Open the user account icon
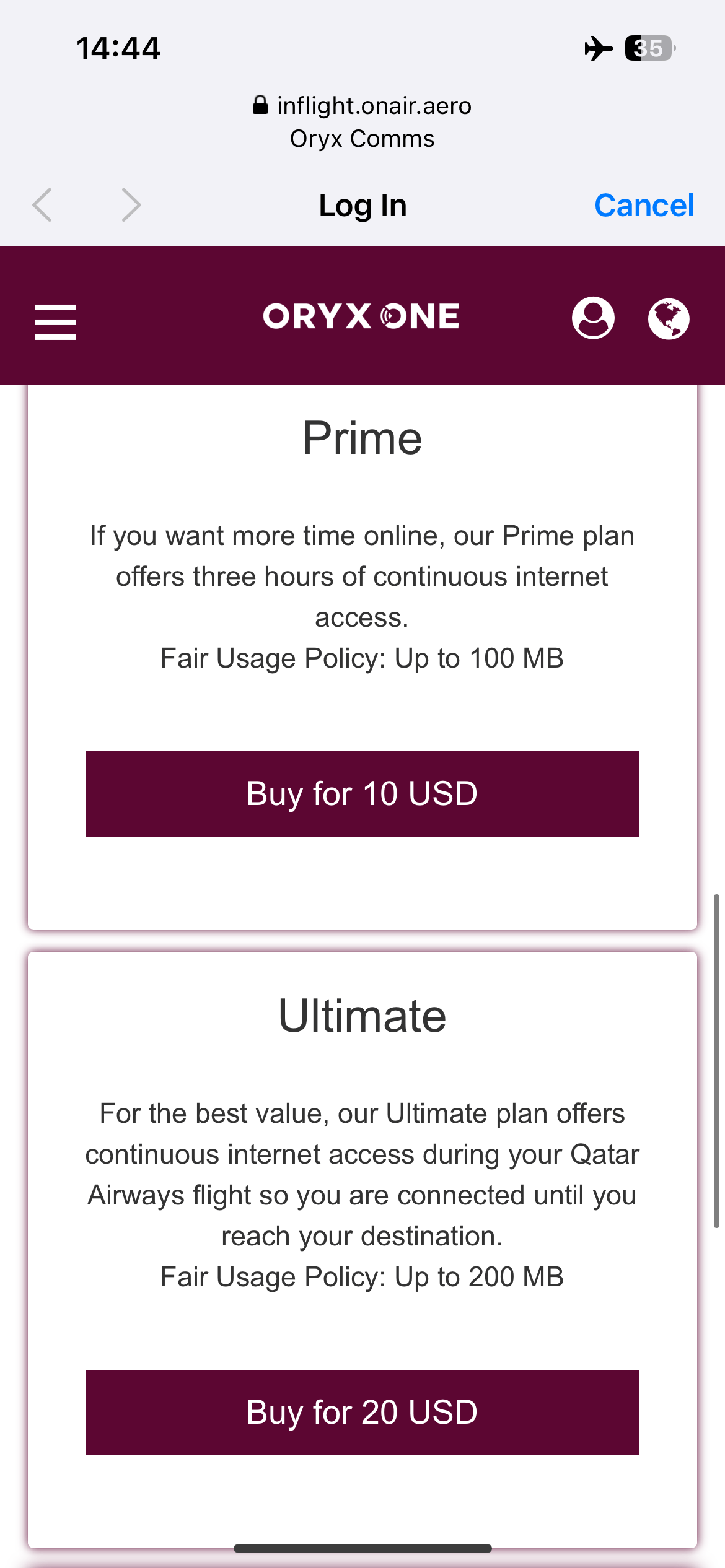This screenshot has height=1568, width=725. [593, 318]
